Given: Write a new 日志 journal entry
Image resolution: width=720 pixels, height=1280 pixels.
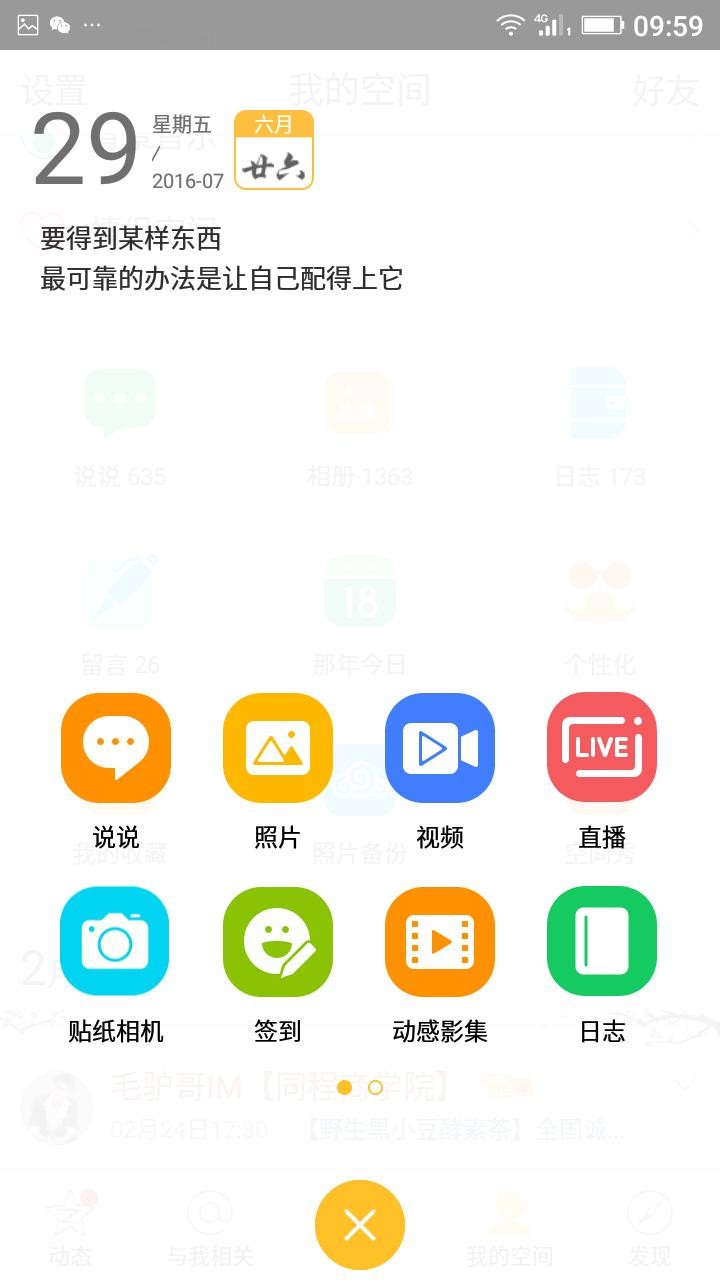Looking at the screenshot, I should [x=602, y=941].
